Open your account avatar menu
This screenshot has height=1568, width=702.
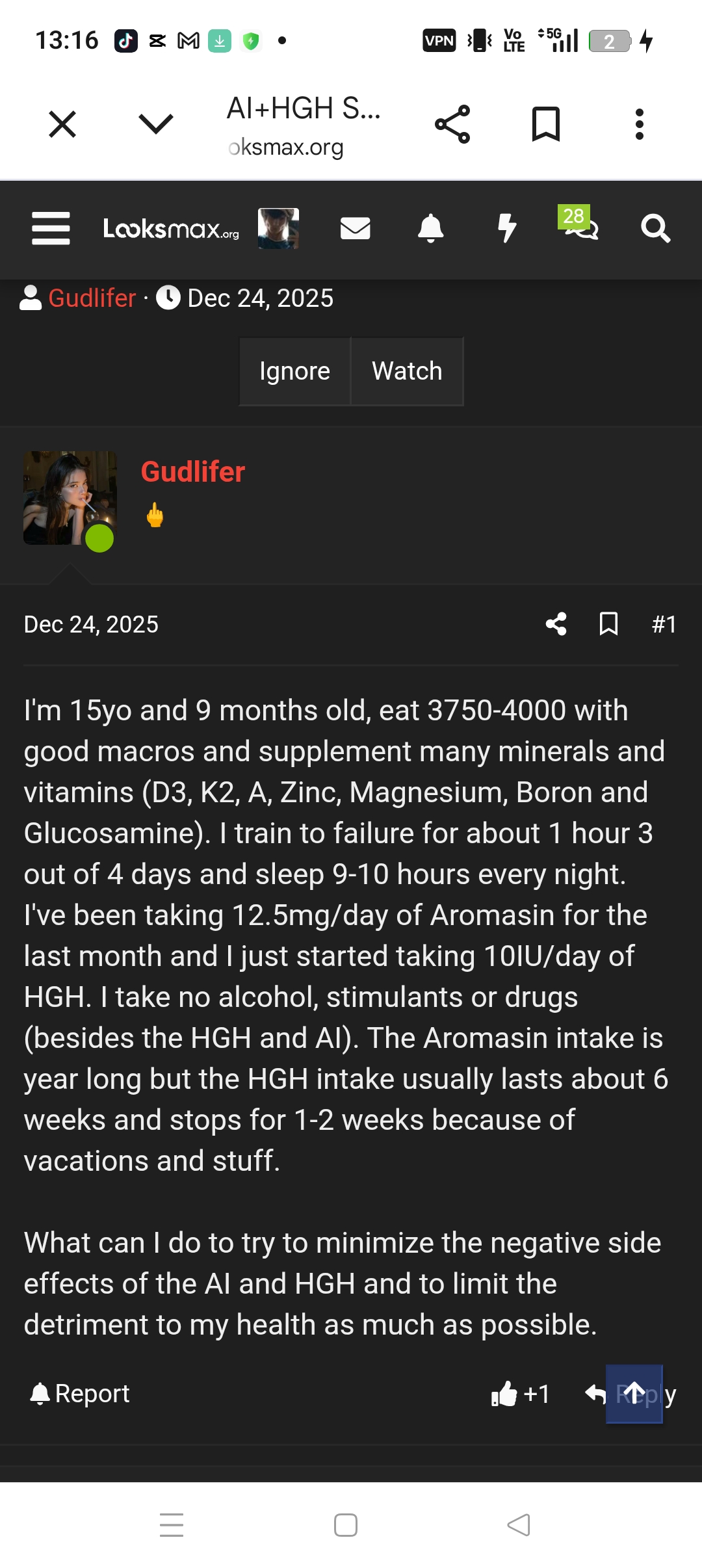(278, 228)
